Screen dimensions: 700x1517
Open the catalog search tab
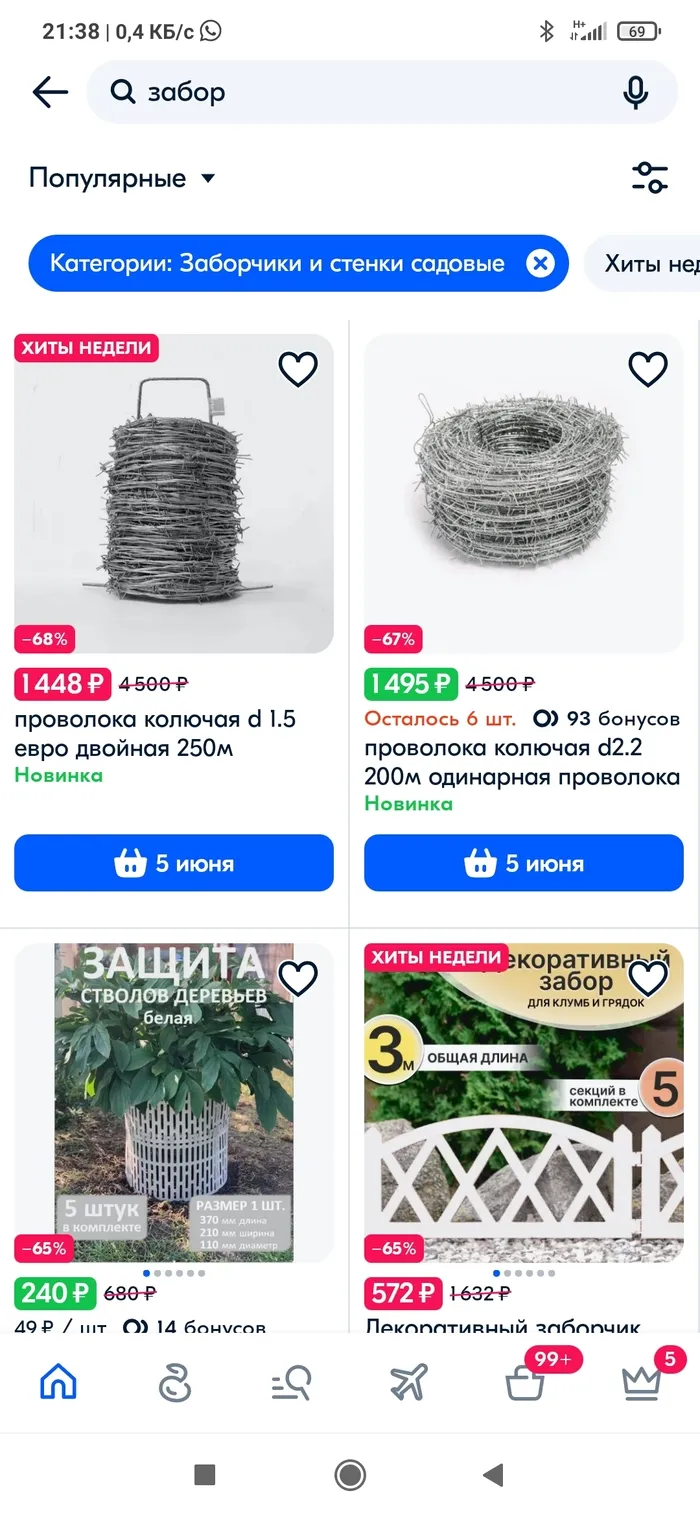pos(291,1384)
